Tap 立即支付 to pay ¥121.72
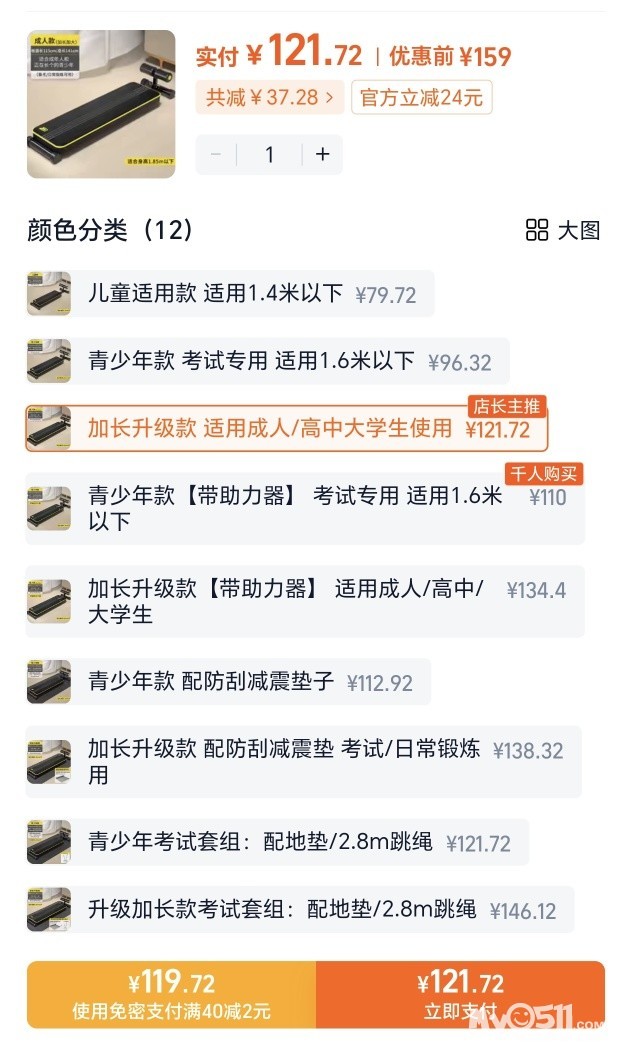 [460, 995]
